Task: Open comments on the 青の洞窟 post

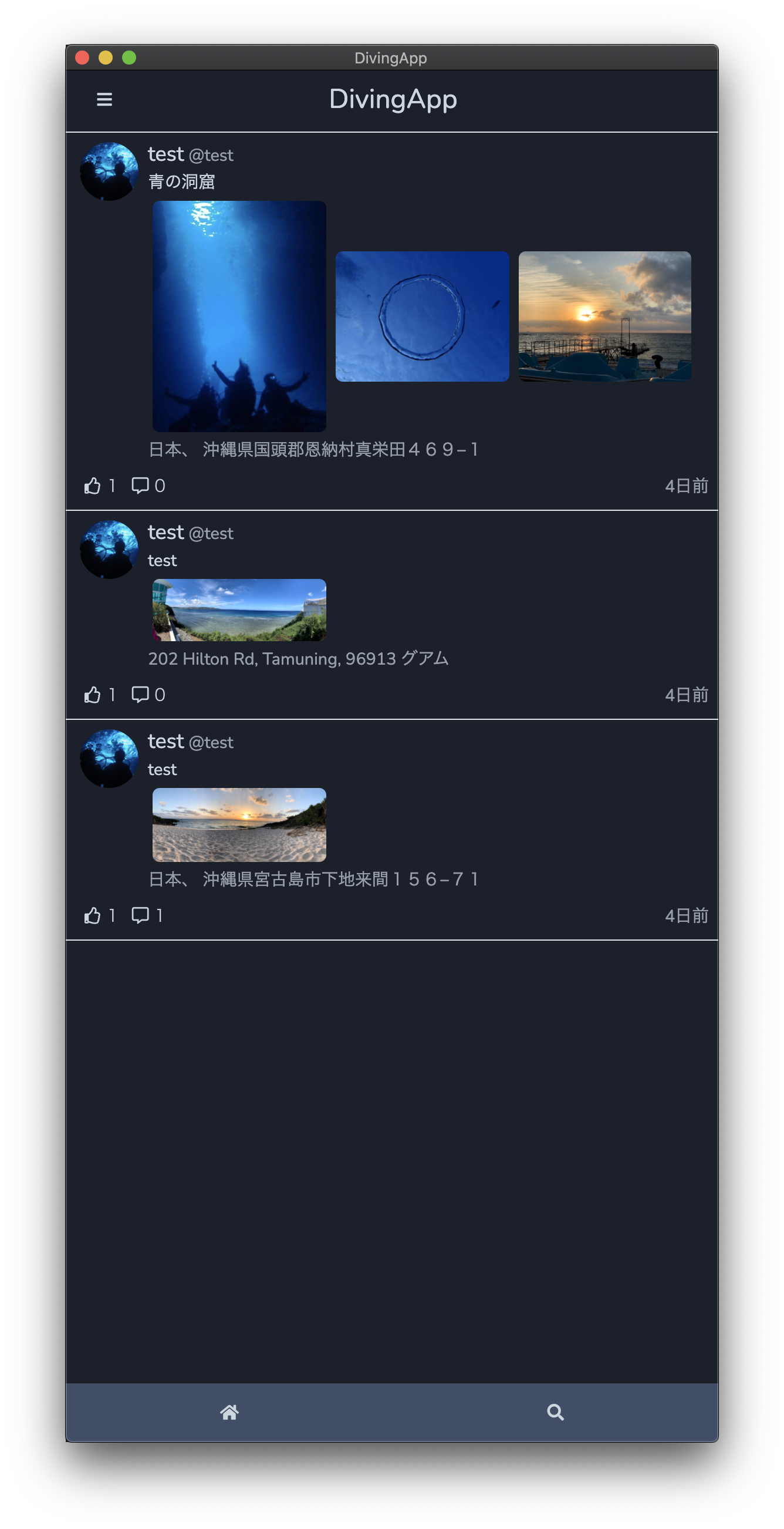Action: (141, 485)
